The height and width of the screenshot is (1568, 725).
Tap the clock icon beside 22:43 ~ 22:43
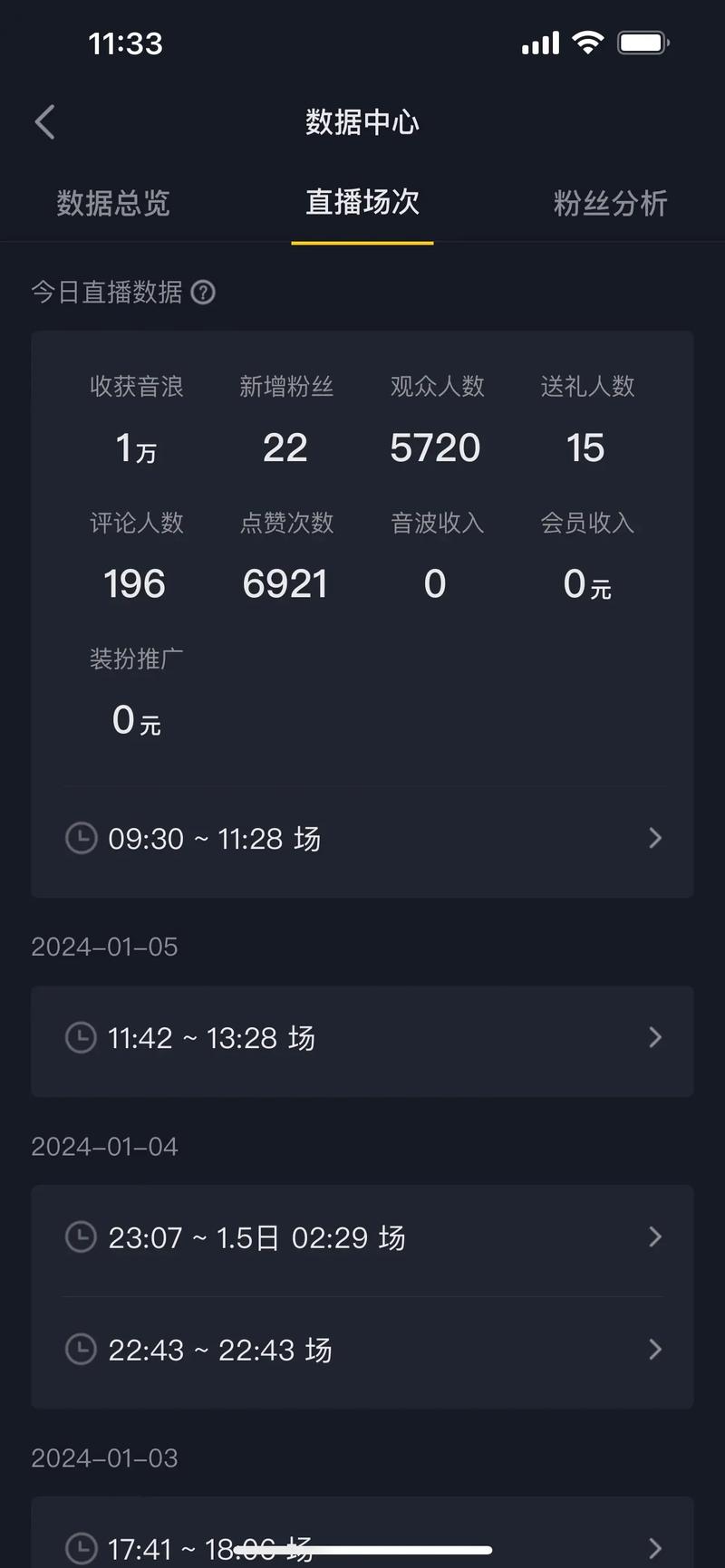81,1350
